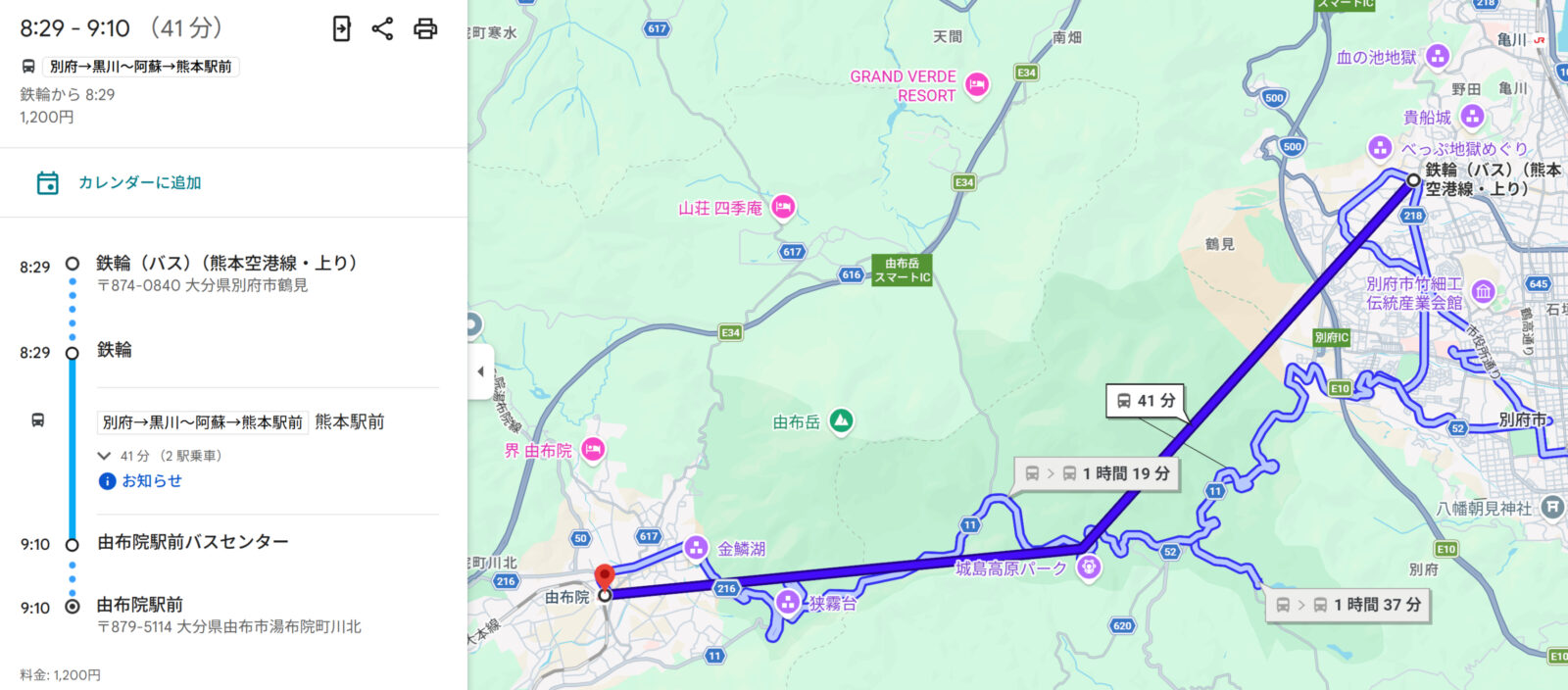Open the 金鱗湖 attraction pin

(696, 547)
